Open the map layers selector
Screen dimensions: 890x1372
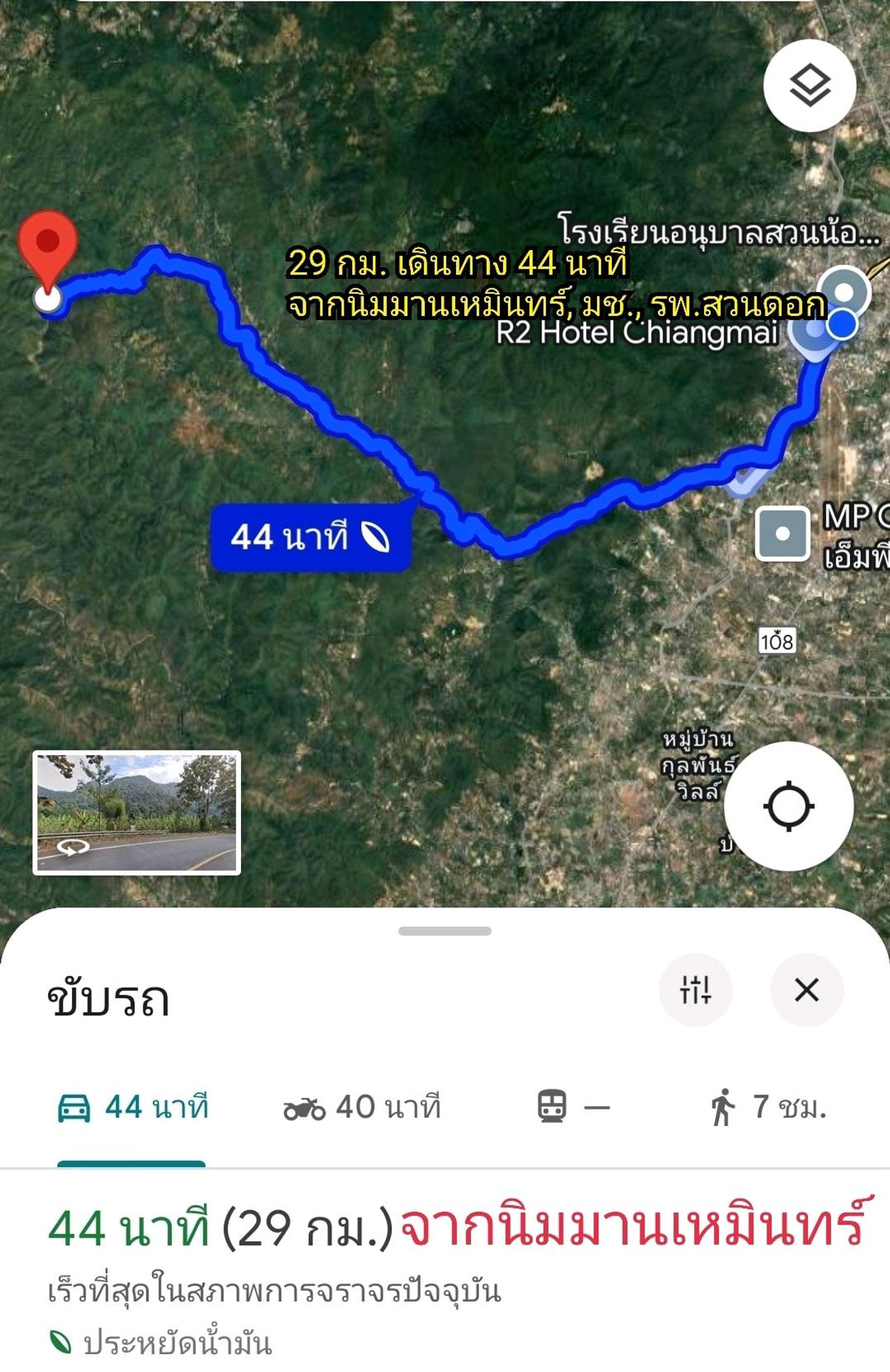[x=809, y=85]
